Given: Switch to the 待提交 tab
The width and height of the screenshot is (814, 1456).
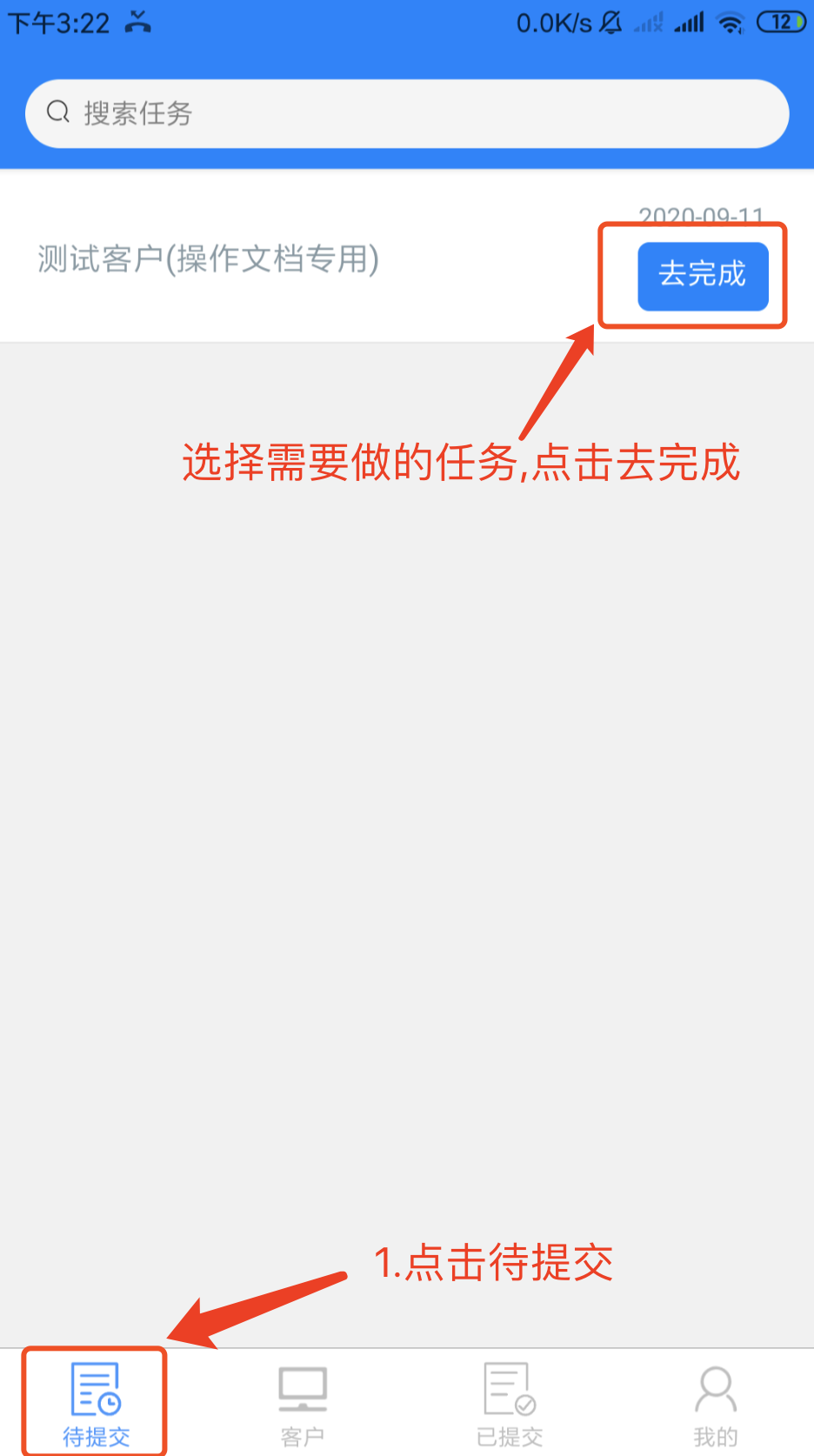Looking at the screenshot, I should (96, 1403).
